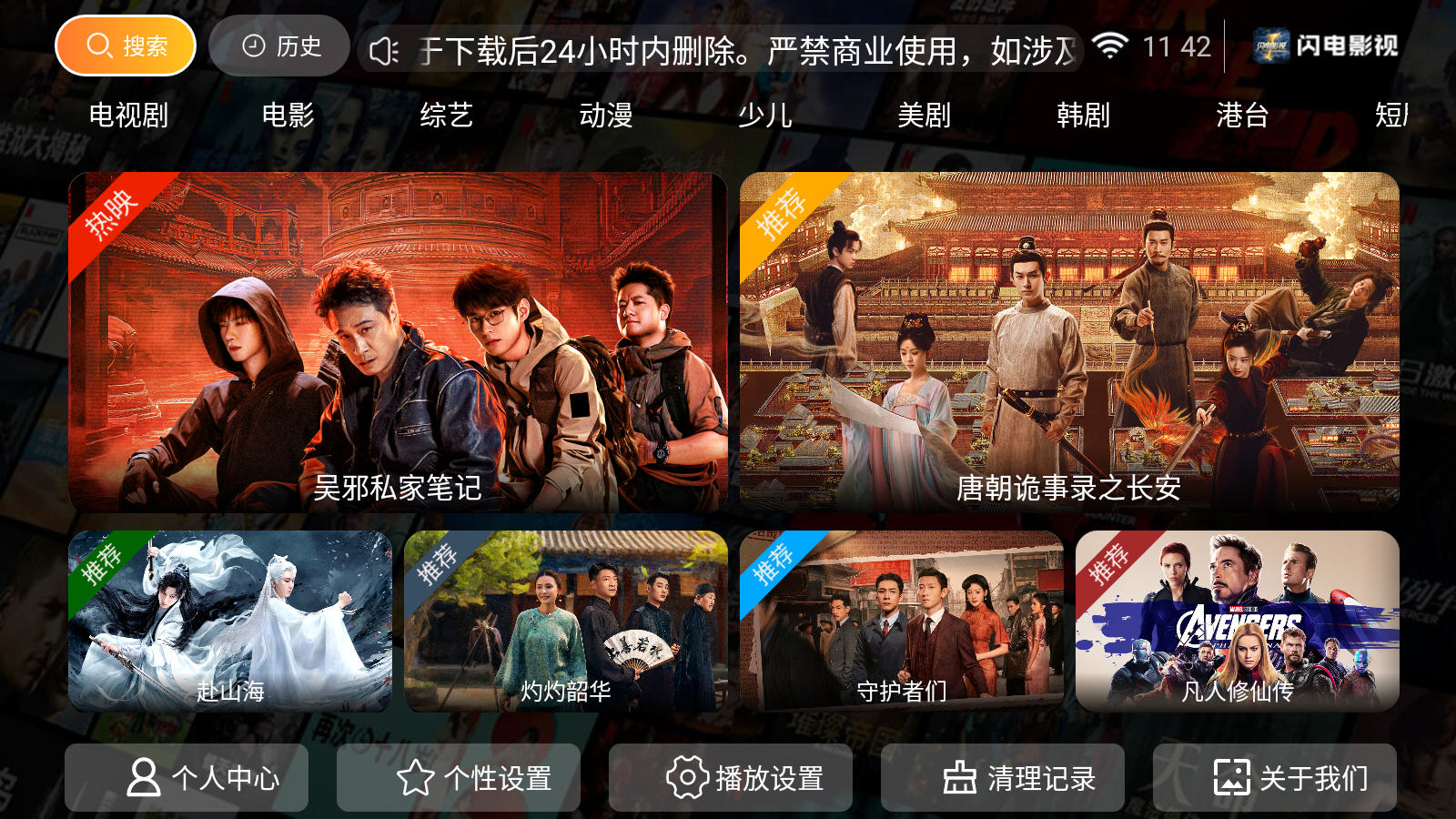Switch to the 港台 tab
Image resolution: width=1456 pixels, height=819 pixels.
(x=1242, y=116)
